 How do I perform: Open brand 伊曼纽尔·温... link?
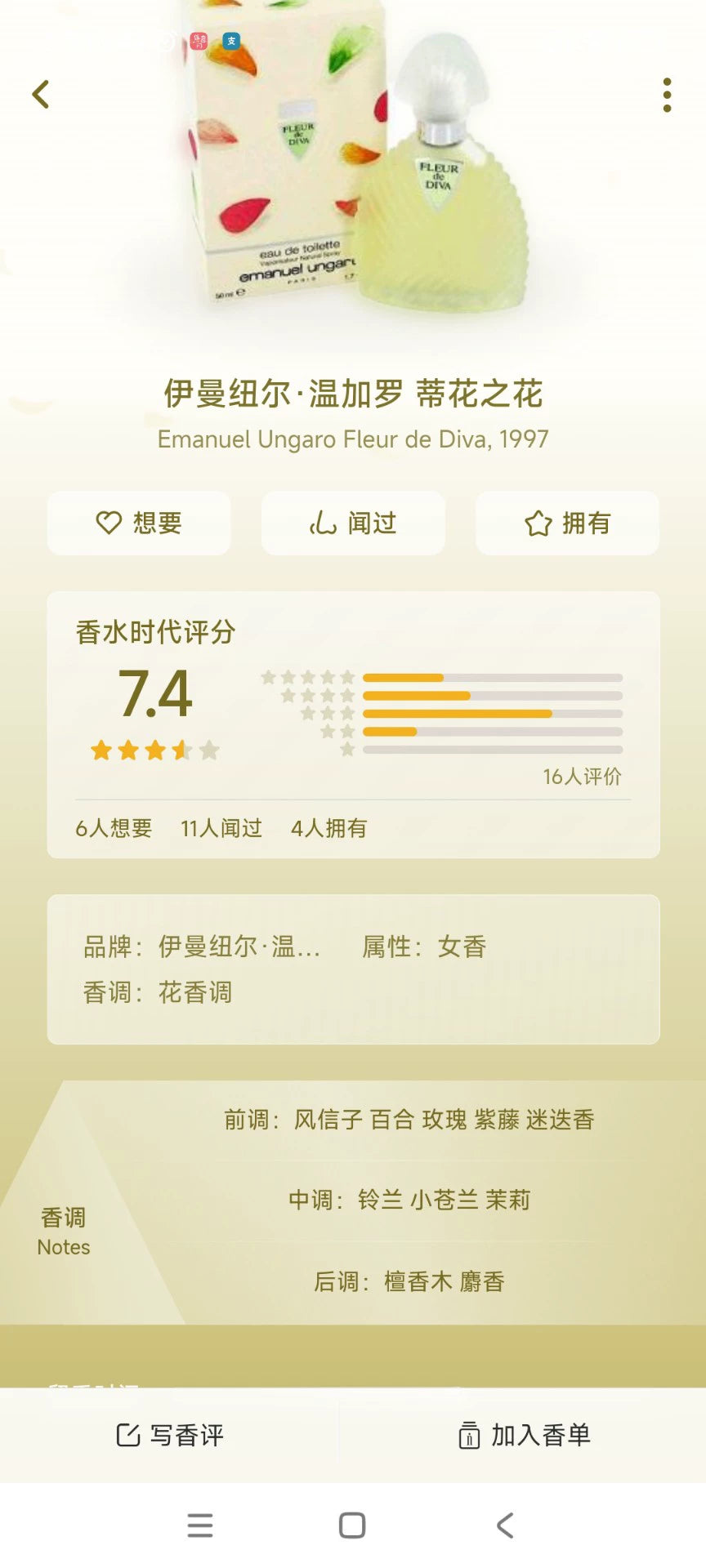coord(239,947)
